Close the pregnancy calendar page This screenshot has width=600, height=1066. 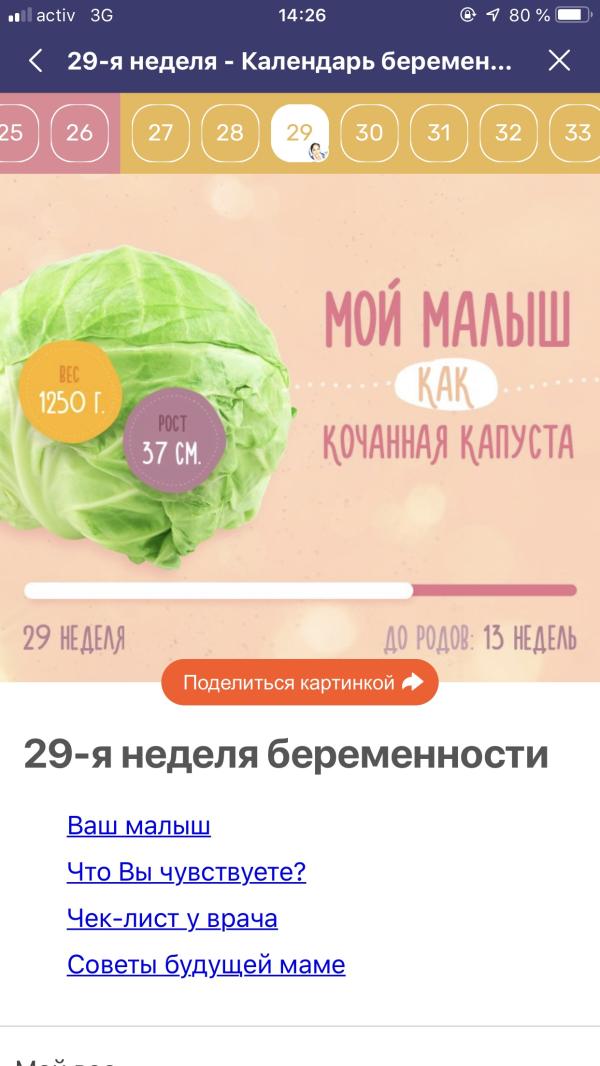coord(559,62)
